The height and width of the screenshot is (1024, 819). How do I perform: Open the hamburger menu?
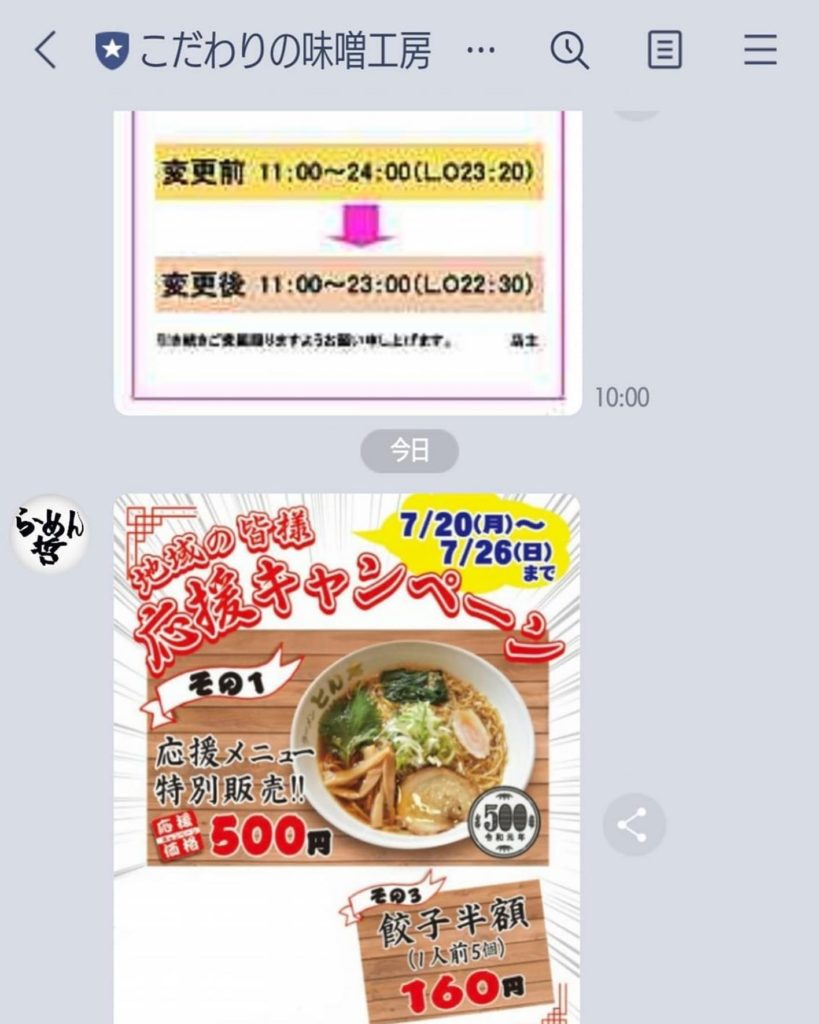tap(760, 50)
